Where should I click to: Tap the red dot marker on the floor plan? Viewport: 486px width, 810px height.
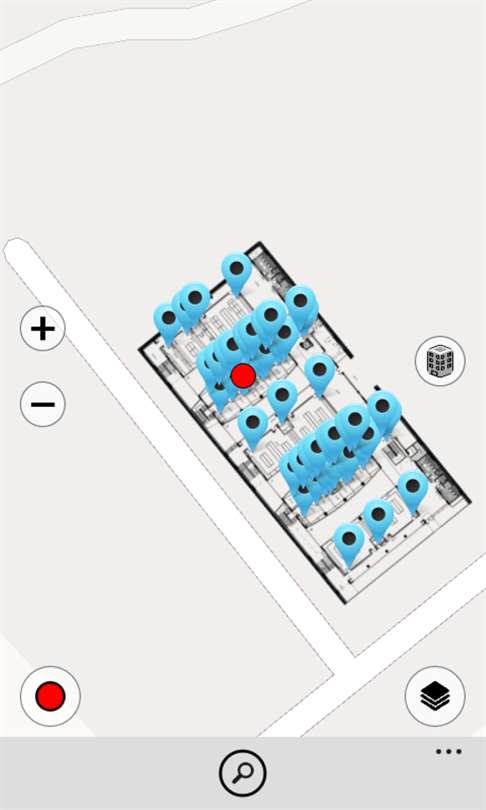[x=243, y=376]
